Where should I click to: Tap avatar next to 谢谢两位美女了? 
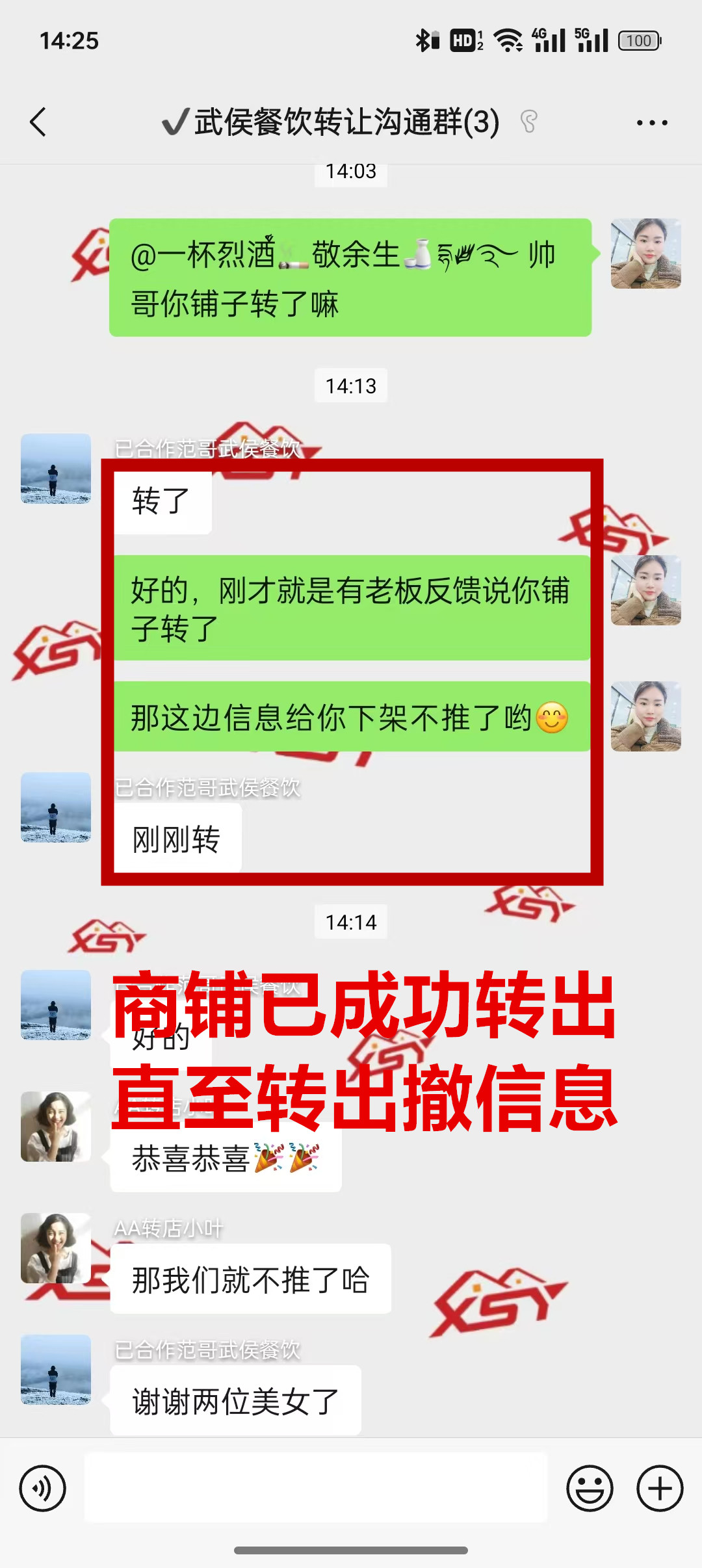click(x=56, y=1369)
